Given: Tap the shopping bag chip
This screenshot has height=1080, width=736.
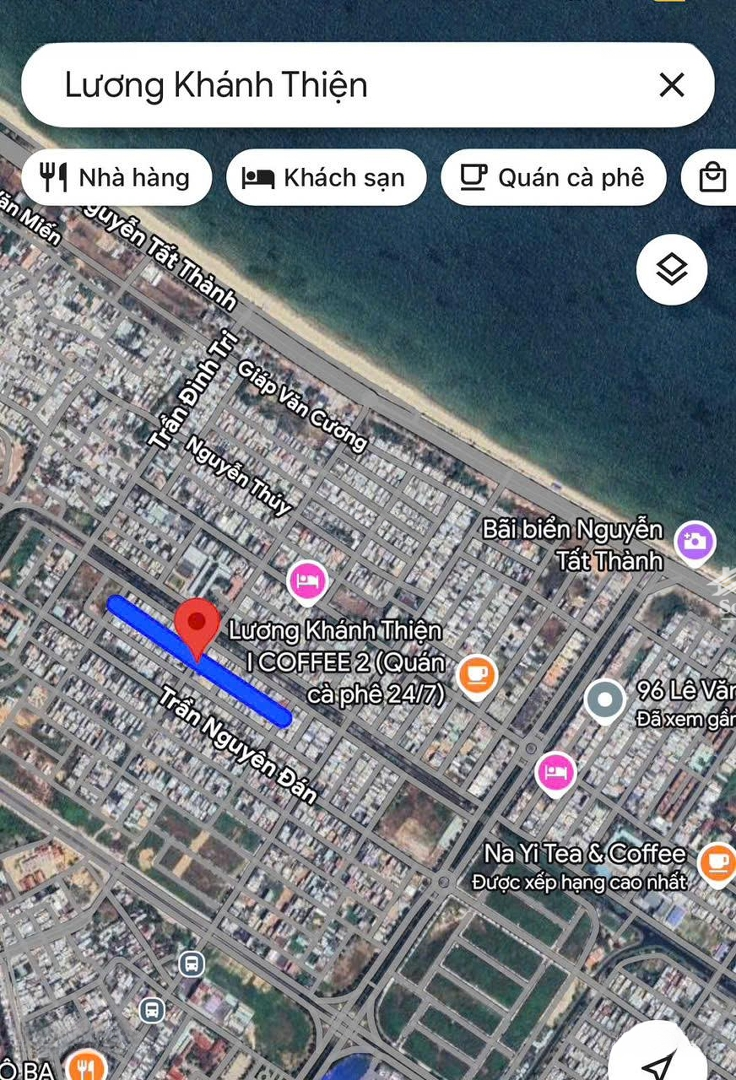Looking at the screenshot, I should (712, 178).
